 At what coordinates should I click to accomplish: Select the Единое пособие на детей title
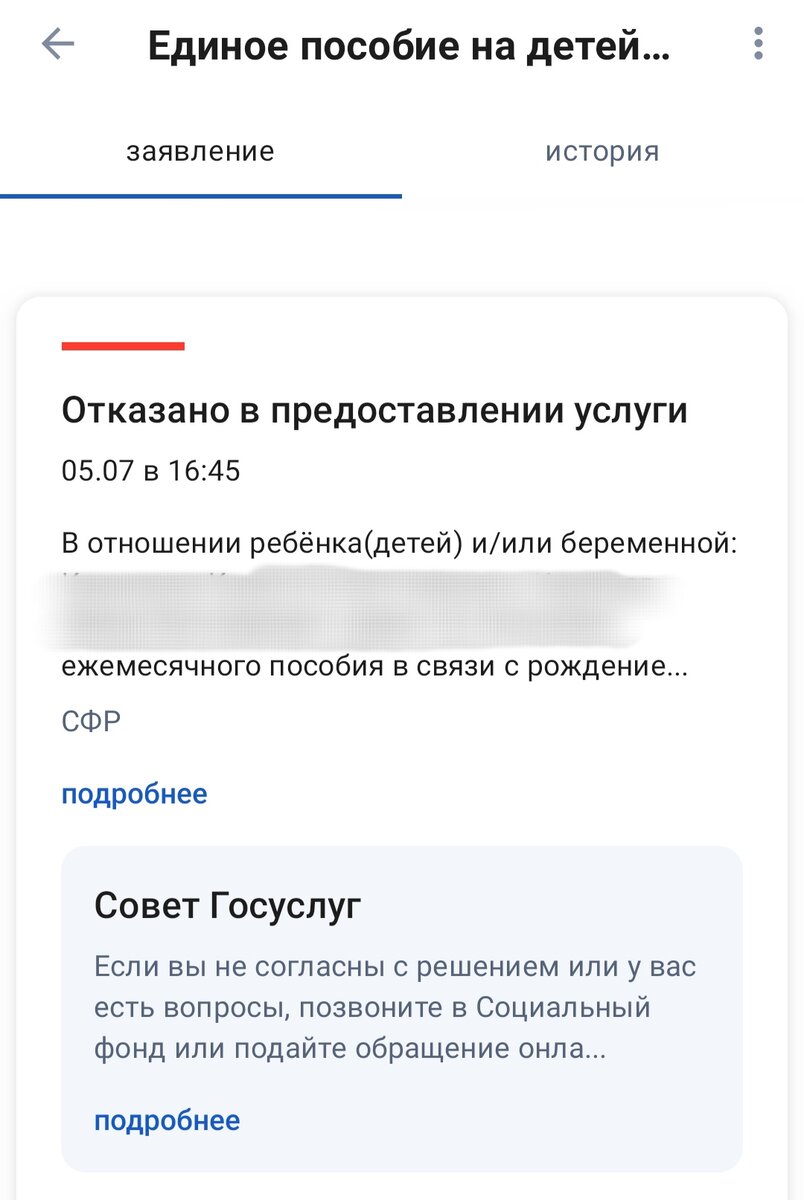(x=412, y=44)
